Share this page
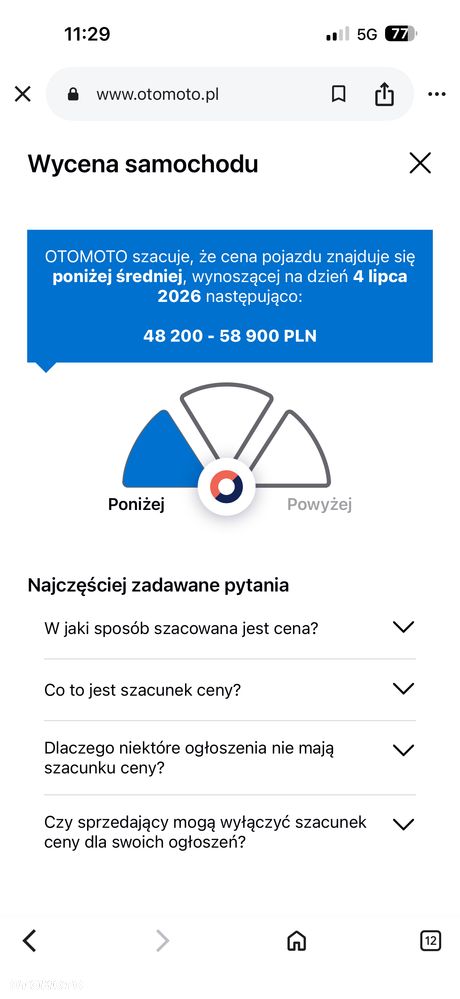Viewport: 460px width, 999px height. [384, 94]
